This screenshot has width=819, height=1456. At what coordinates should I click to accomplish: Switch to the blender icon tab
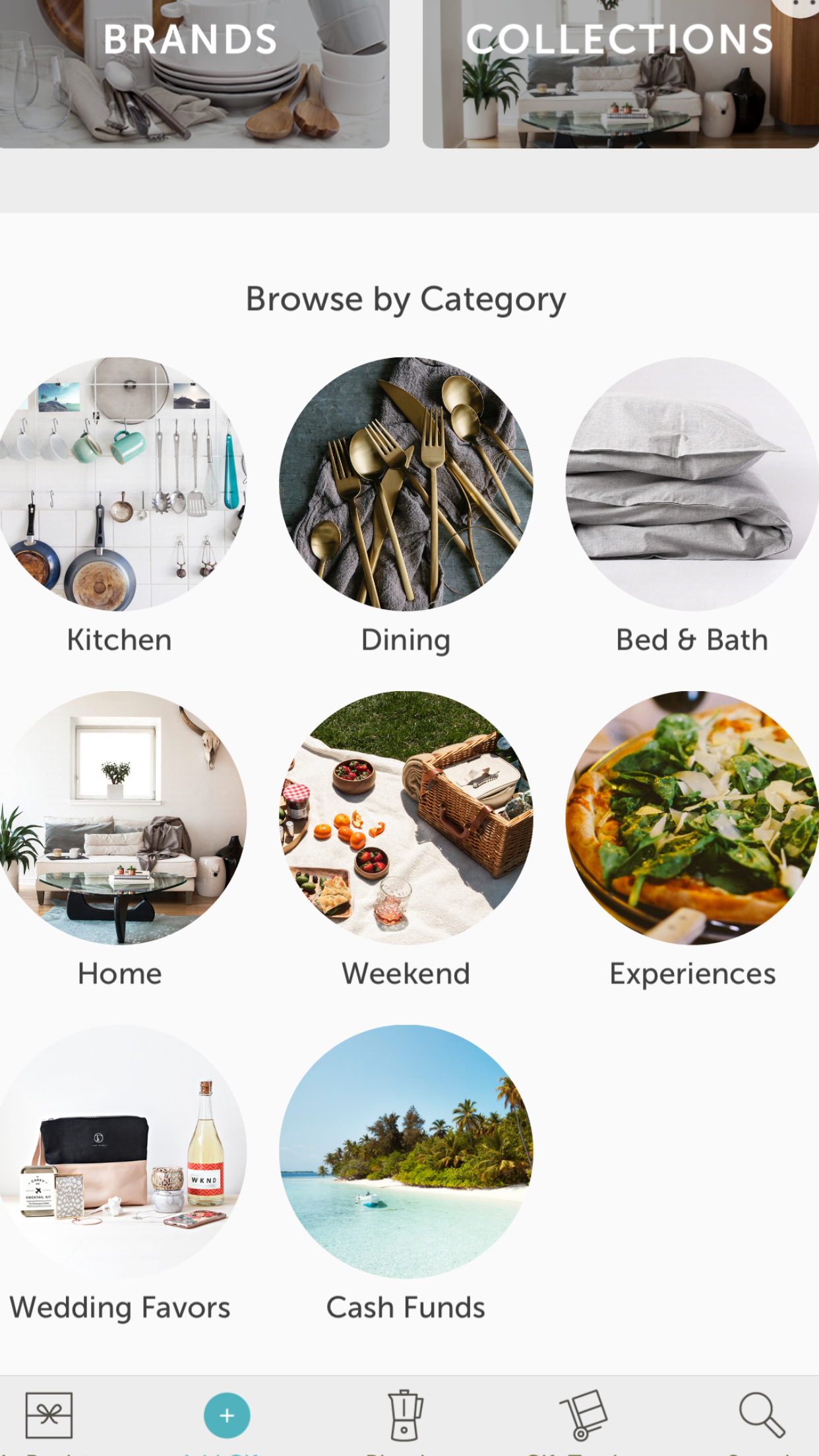[x=405, y=1416]
